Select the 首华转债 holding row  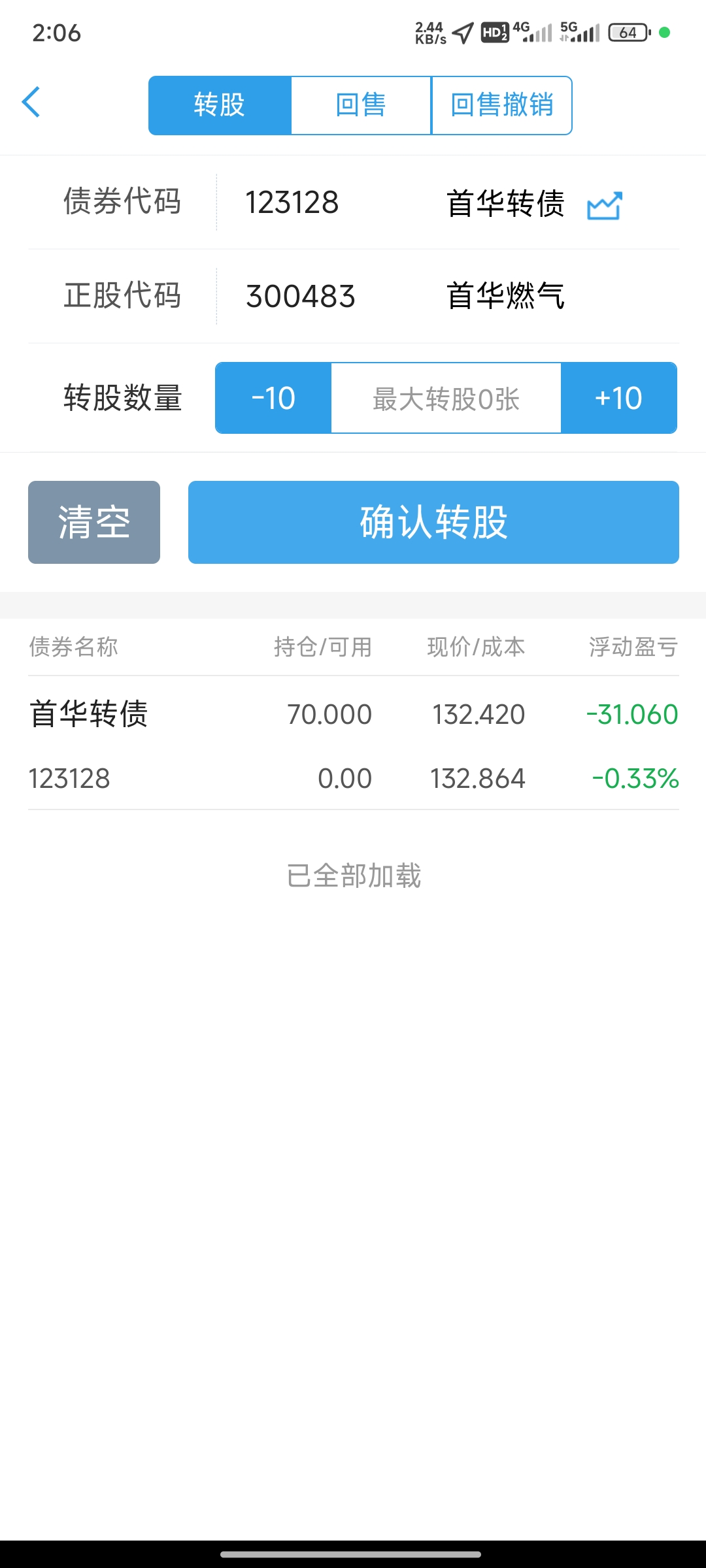(x=353, y=743)
